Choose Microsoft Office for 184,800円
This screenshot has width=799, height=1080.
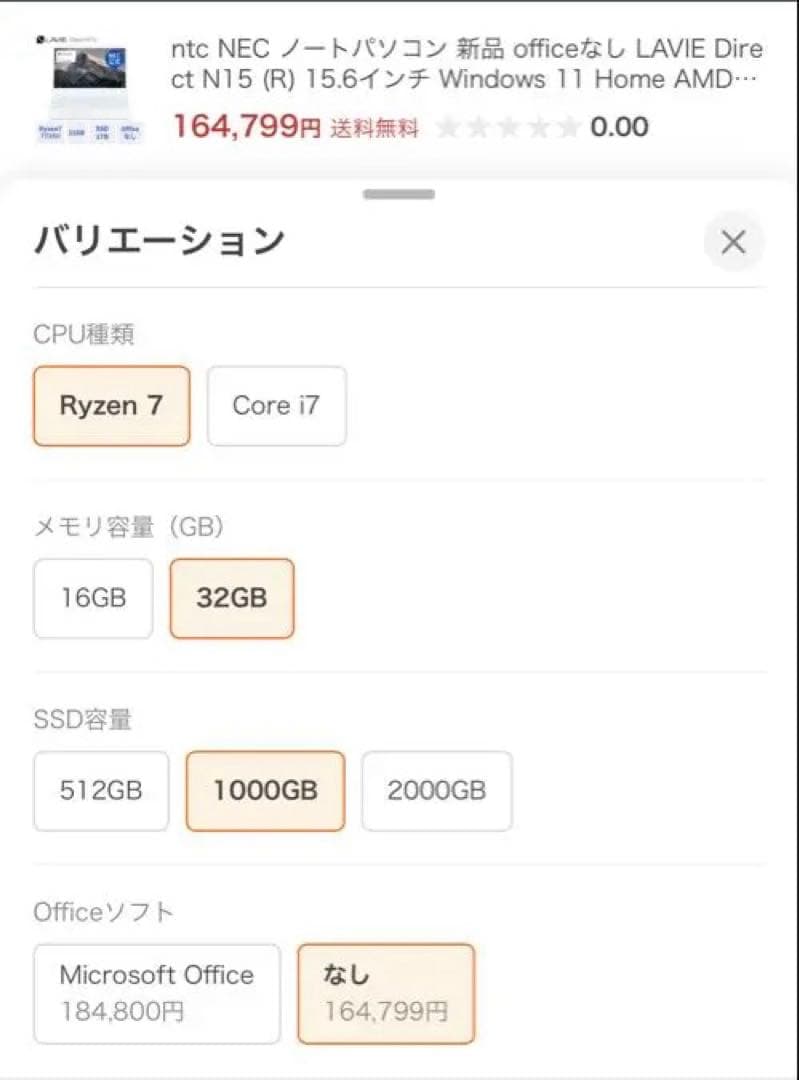[155, 993]
